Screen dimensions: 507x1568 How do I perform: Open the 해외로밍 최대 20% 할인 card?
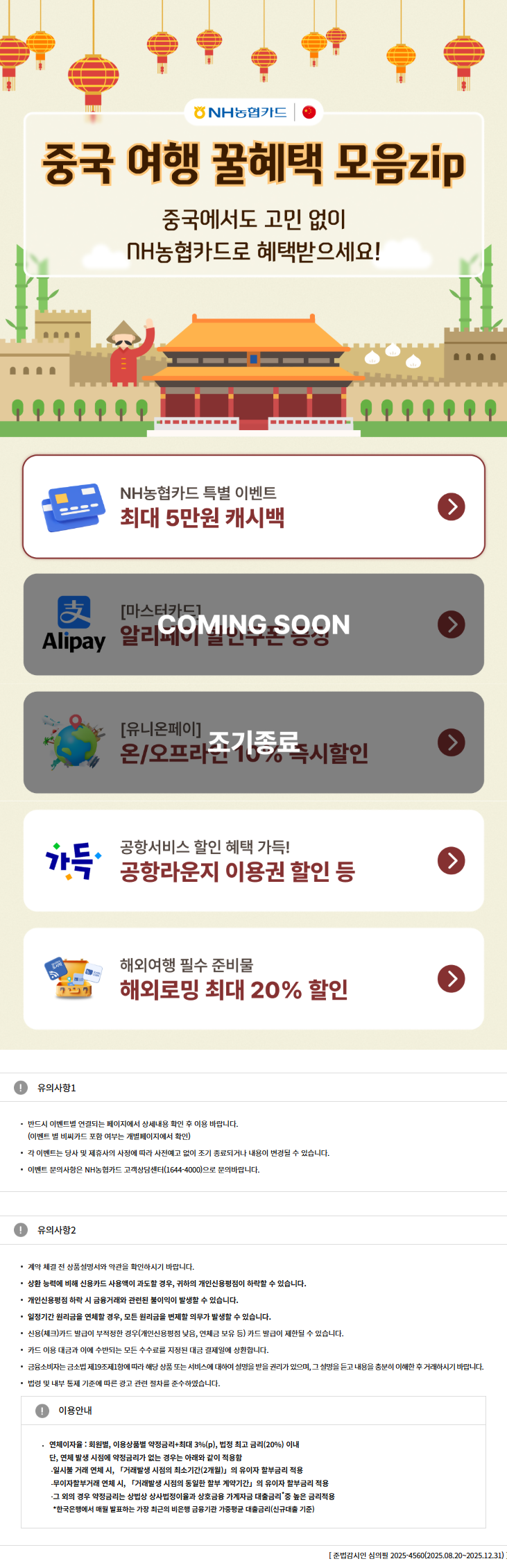pos(253,978)
